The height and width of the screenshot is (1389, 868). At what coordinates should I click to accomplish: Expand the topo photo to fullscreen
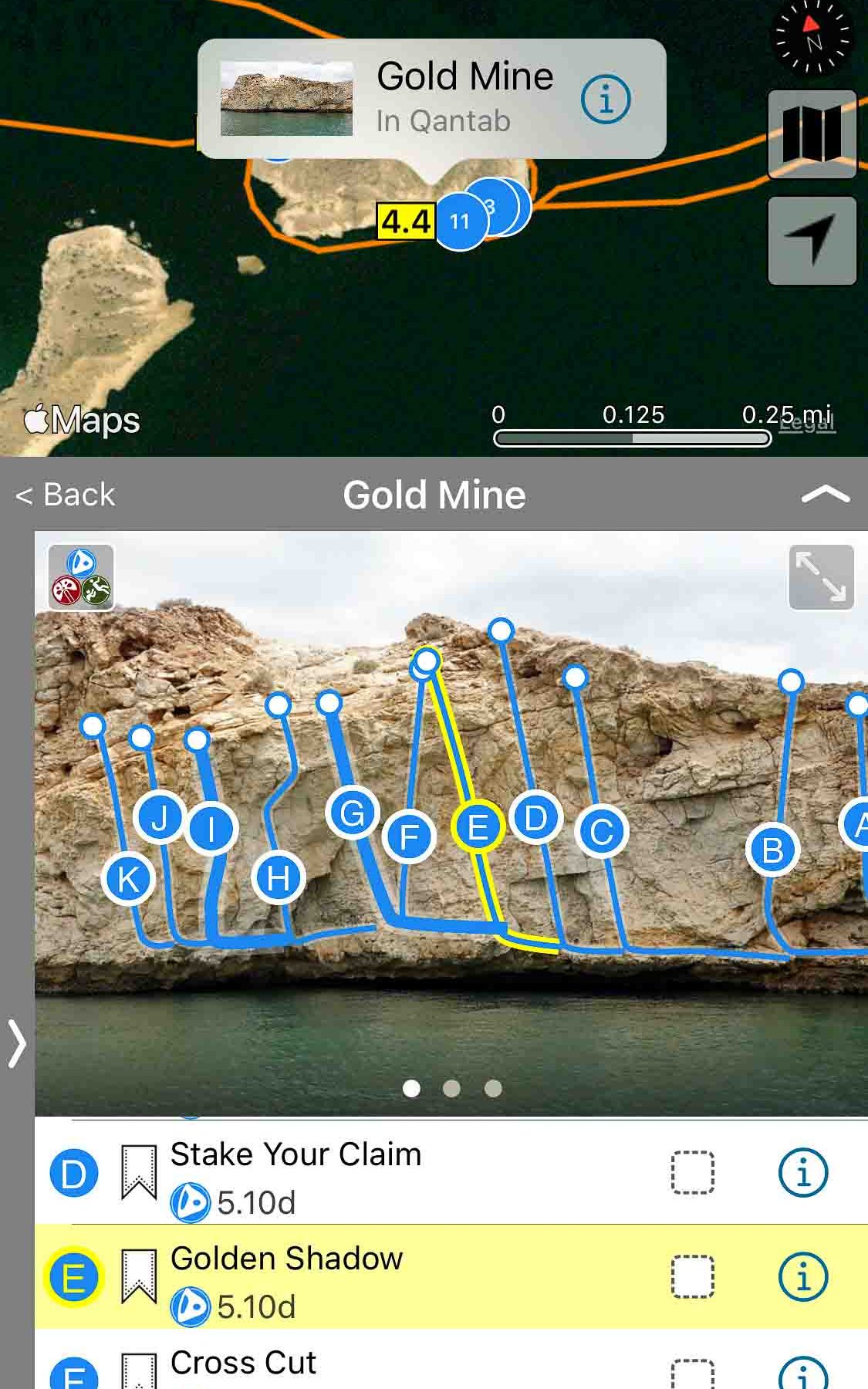[x=821, y=577]
